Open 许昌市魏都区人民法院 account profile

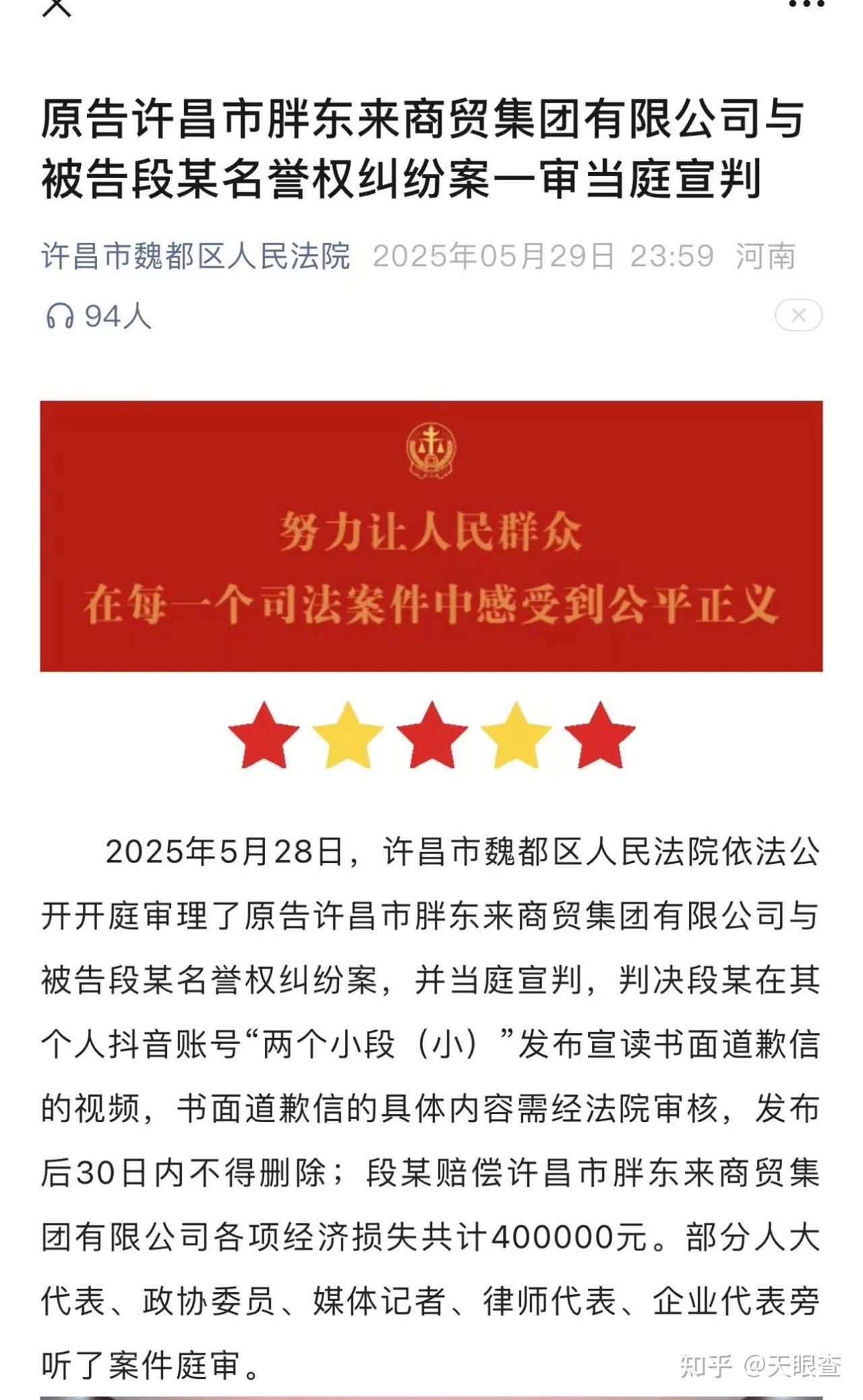[x=196, y=256]
